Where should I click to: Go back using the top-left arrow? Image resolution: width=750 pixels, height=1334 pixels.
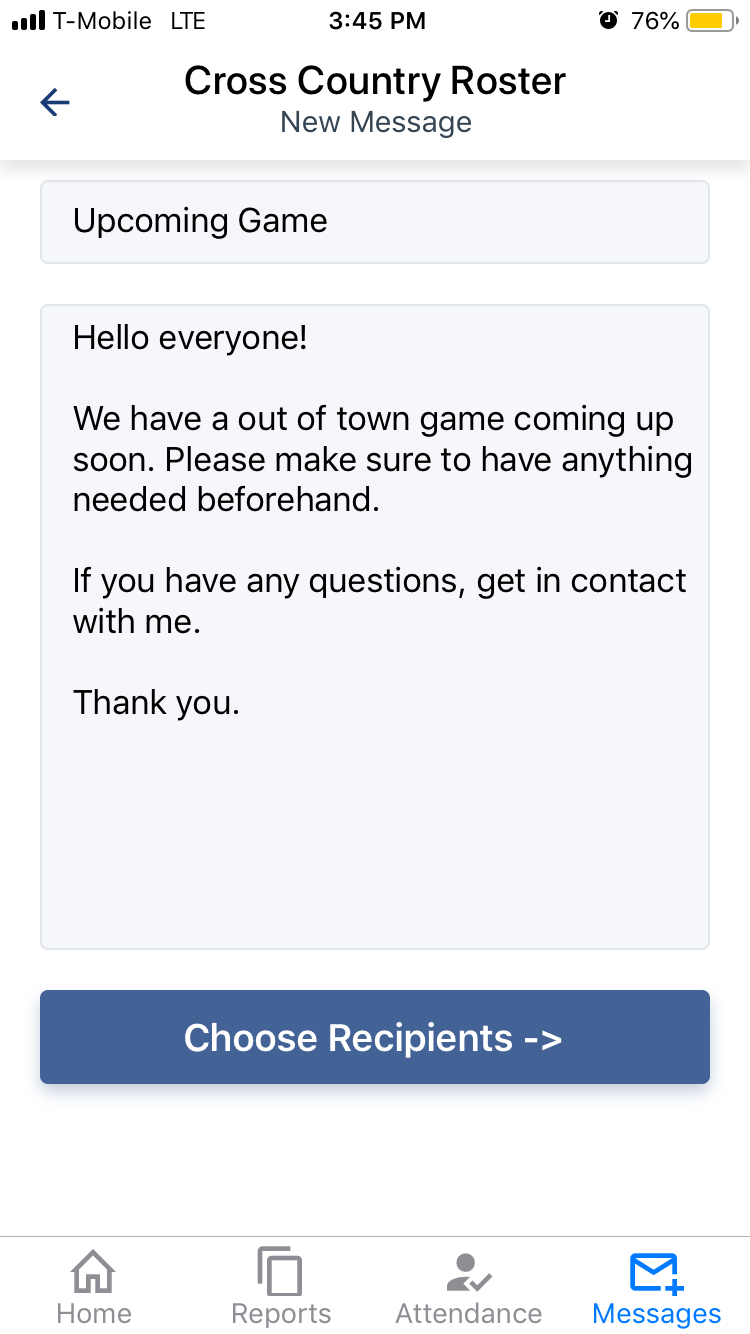[54, 101]
